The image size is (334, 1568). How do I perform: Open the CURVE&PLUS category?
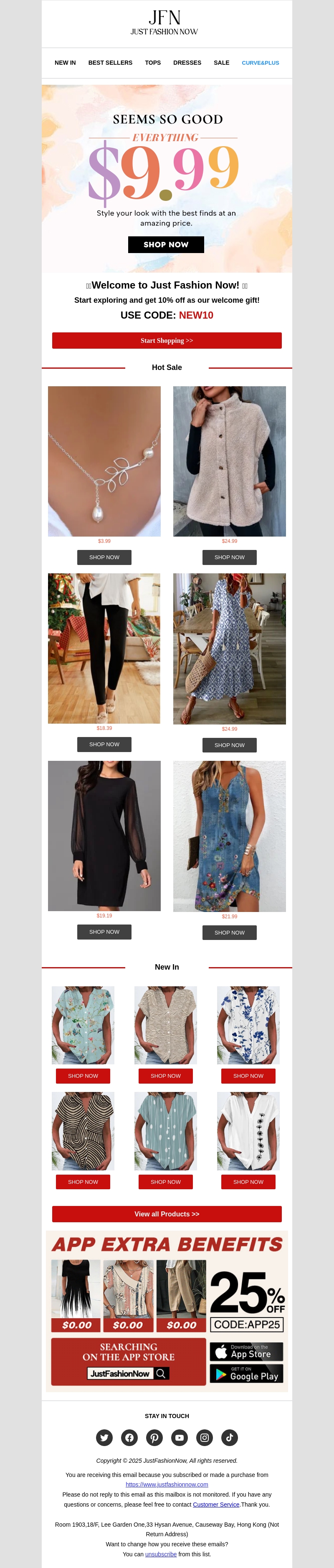pyautogui.click(x=261, y=63)
